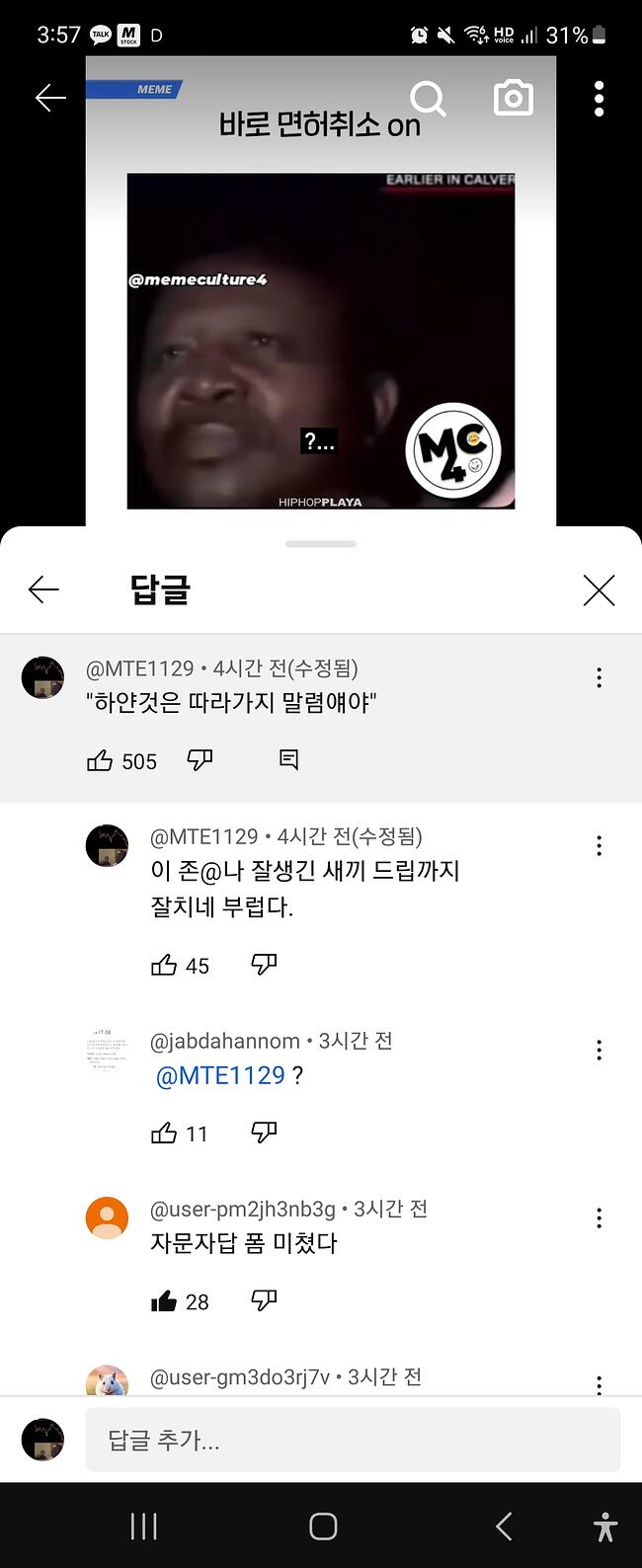Dislike the reply with 45 likes
642x1568 pixels.
click(x=264, y=964)
